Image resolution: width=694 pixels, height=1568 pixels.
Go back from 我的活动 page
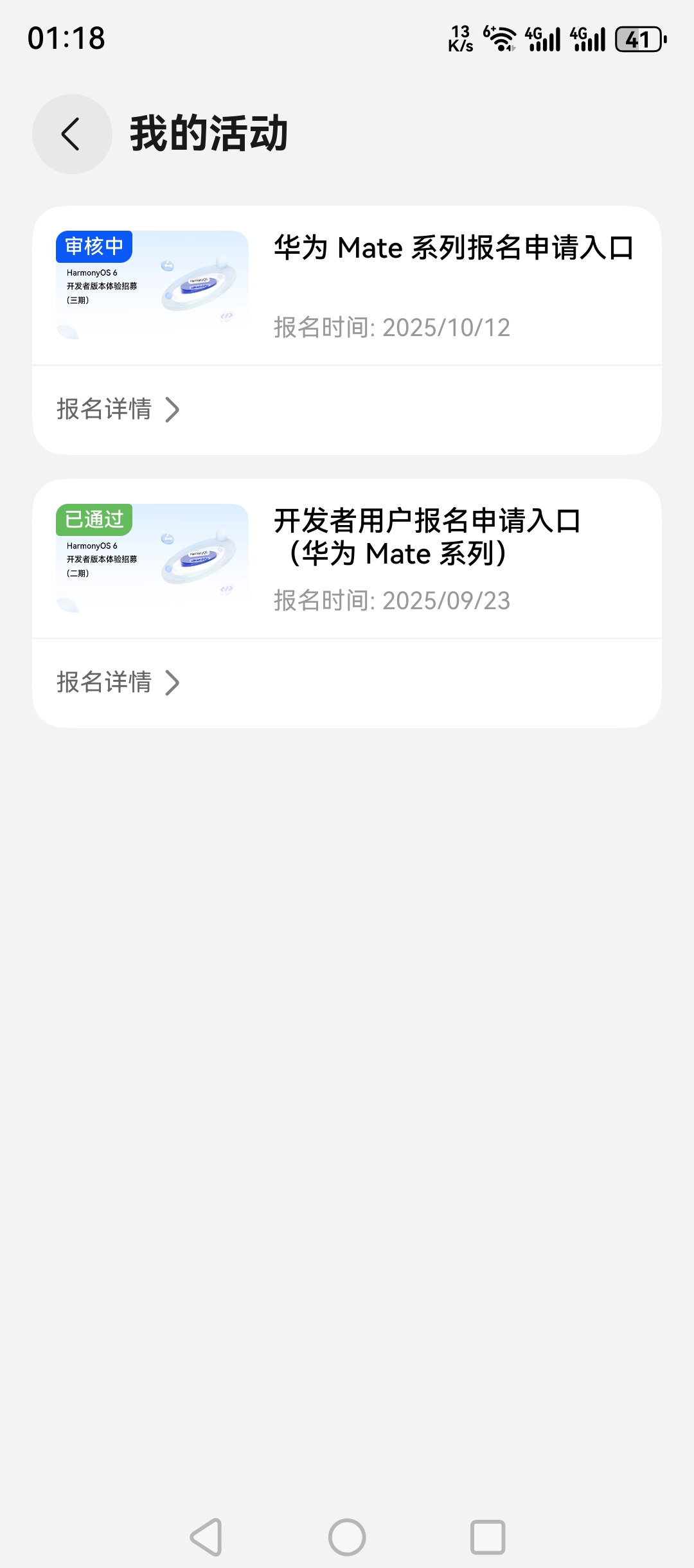(72, 134)
